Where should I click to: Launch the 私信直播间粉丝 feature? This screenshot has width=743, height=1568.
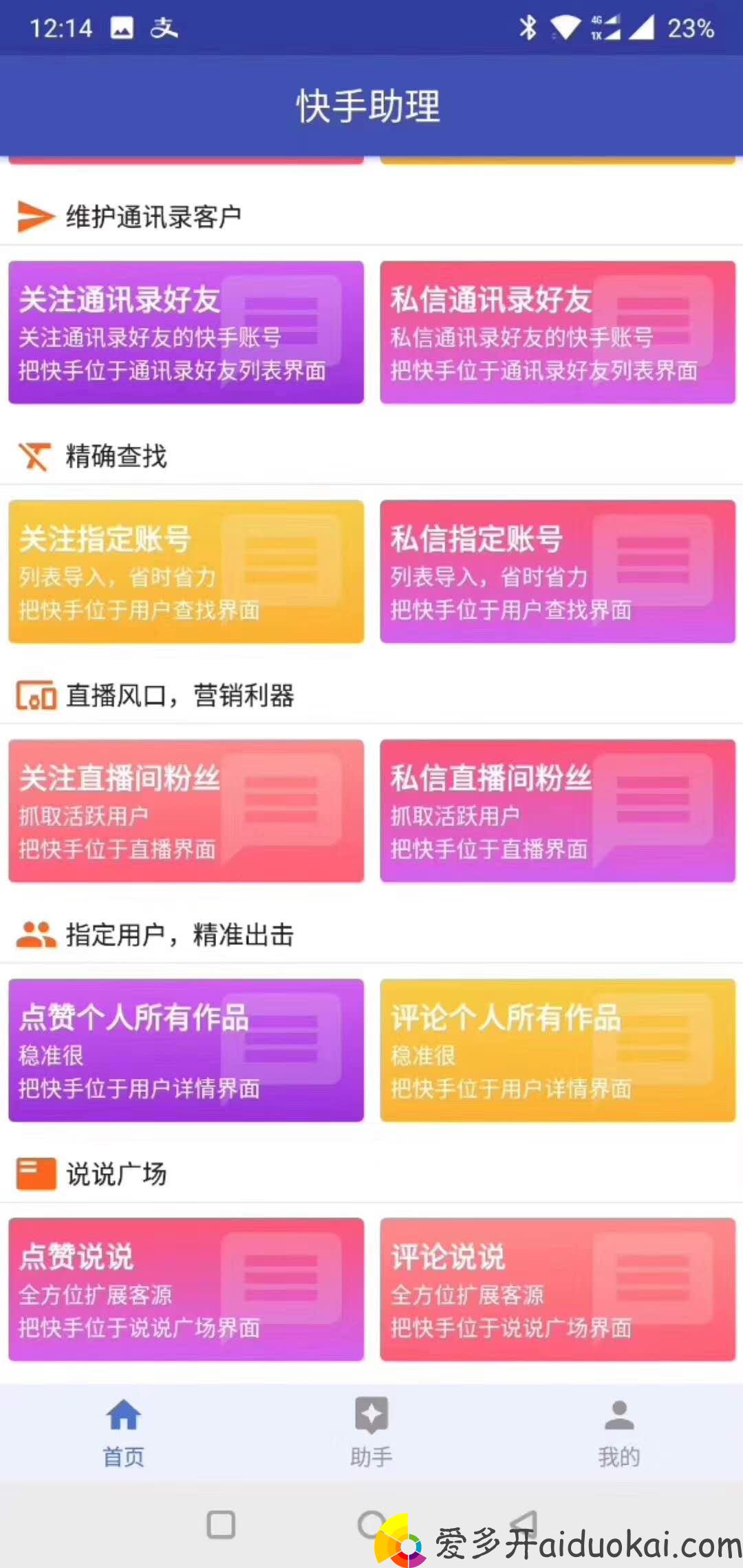[x=557, y=811]
